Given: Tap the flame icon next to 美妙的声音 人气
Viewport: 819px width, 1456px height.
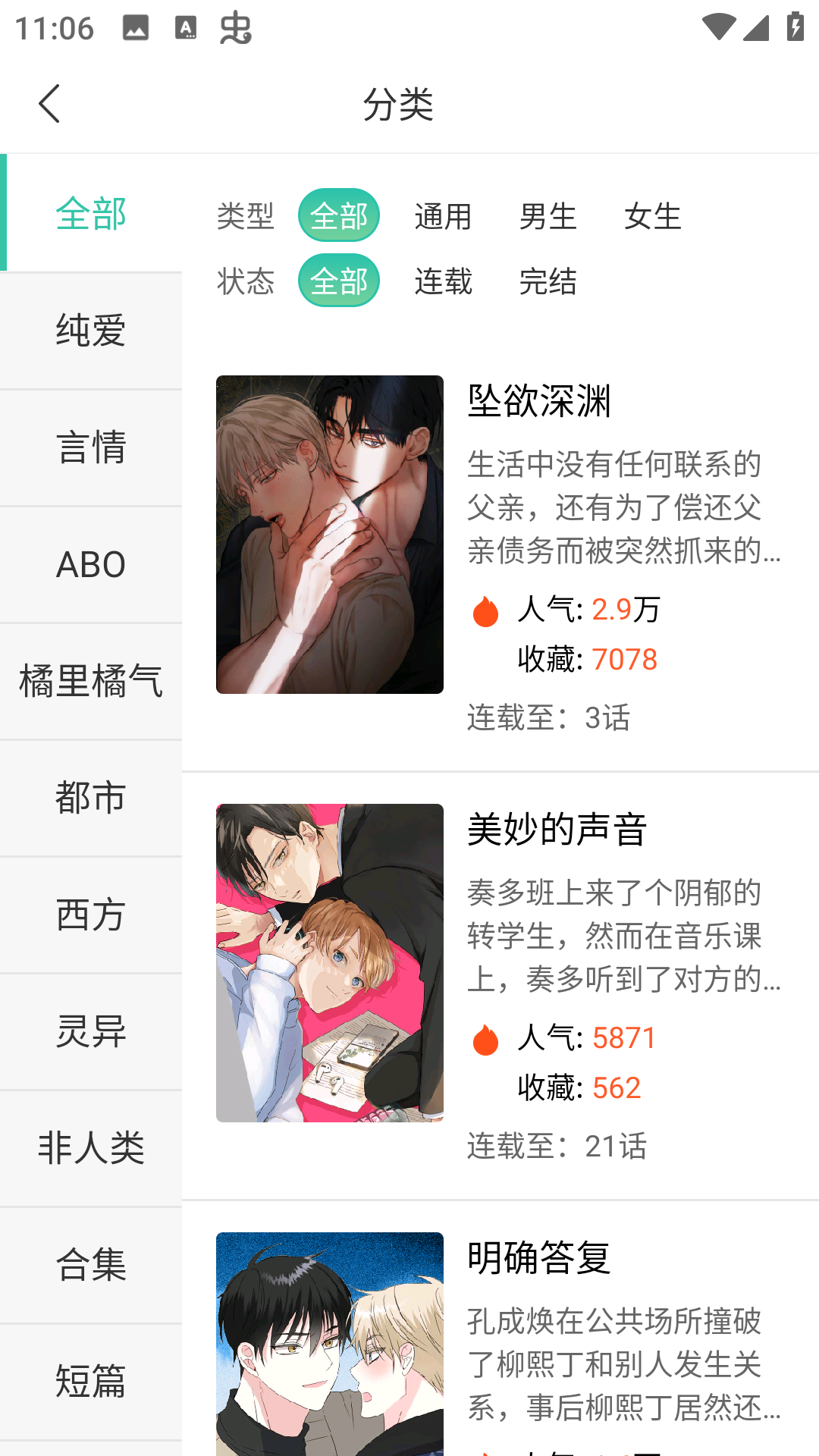Looking at the screenshot, I should coord(485,1037).
